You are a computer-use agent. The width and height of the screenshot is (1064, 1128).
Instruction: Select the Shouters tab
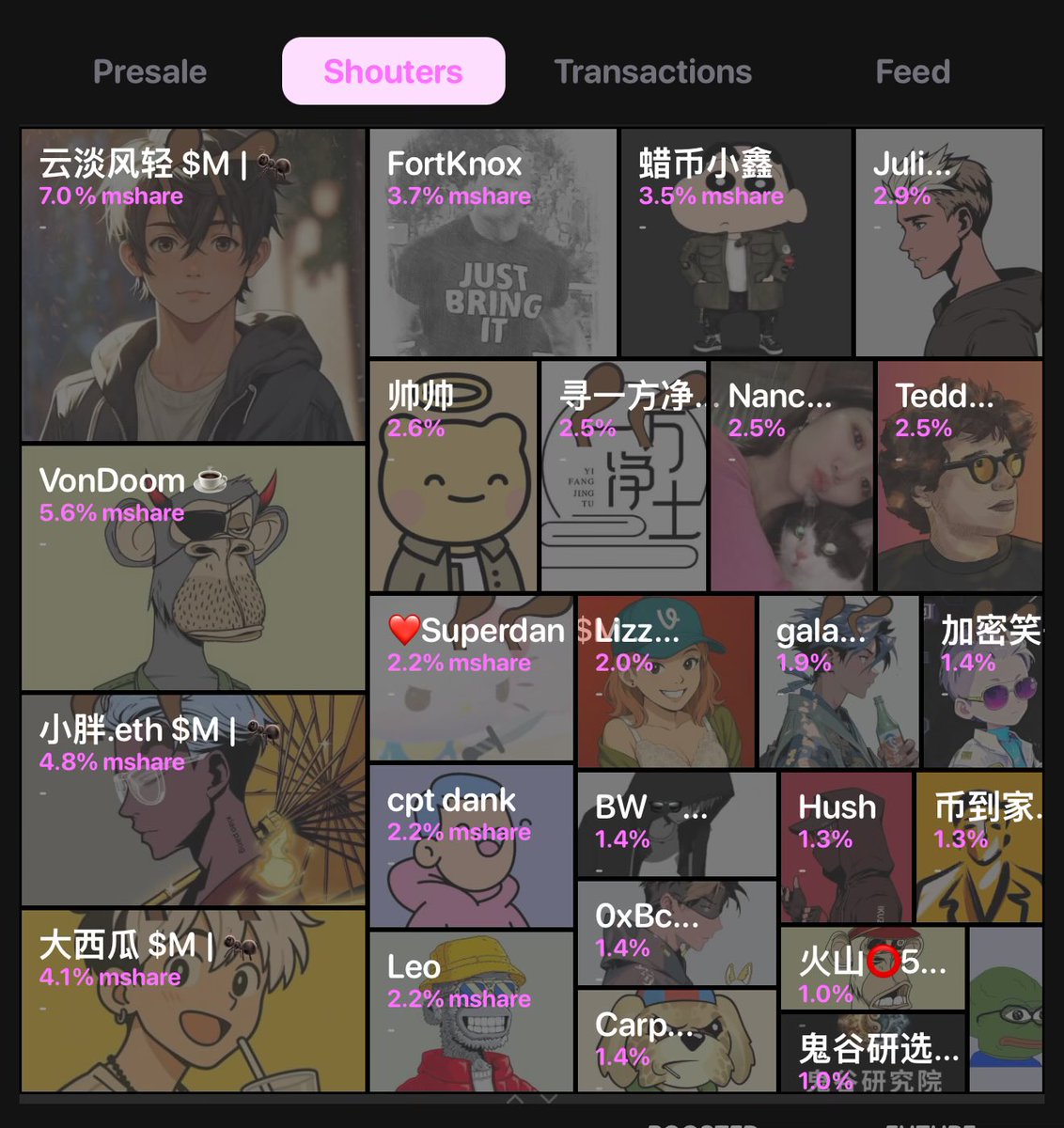point(393,71)
